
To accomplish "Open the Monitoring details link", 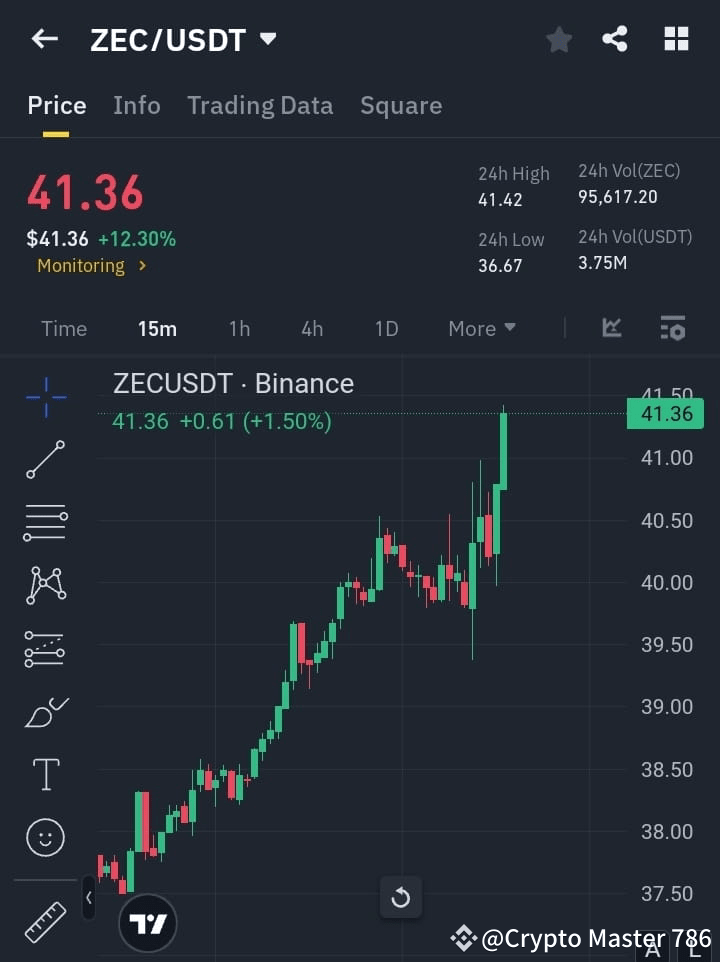I will [x=92, y=266].
